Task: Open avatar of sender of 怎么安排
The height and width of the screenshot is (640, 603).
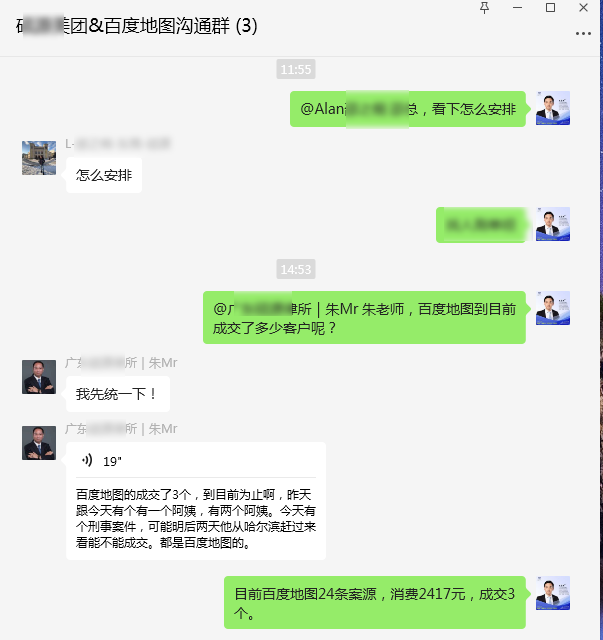Action: tap(39, 158)
